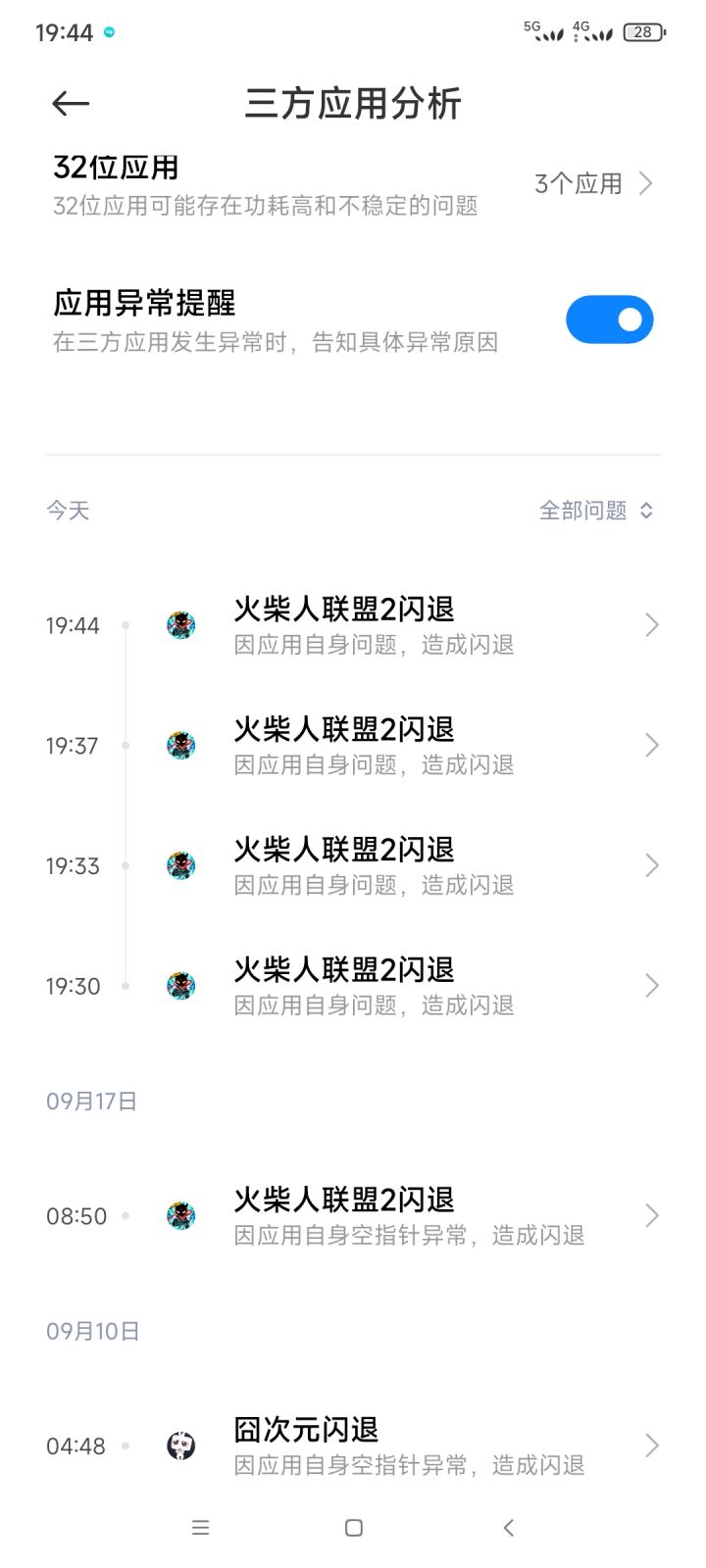This screenshot has width=706, height=1568.
Task: Expand details for the 19:44 crash entry
Action: (651, 624)
